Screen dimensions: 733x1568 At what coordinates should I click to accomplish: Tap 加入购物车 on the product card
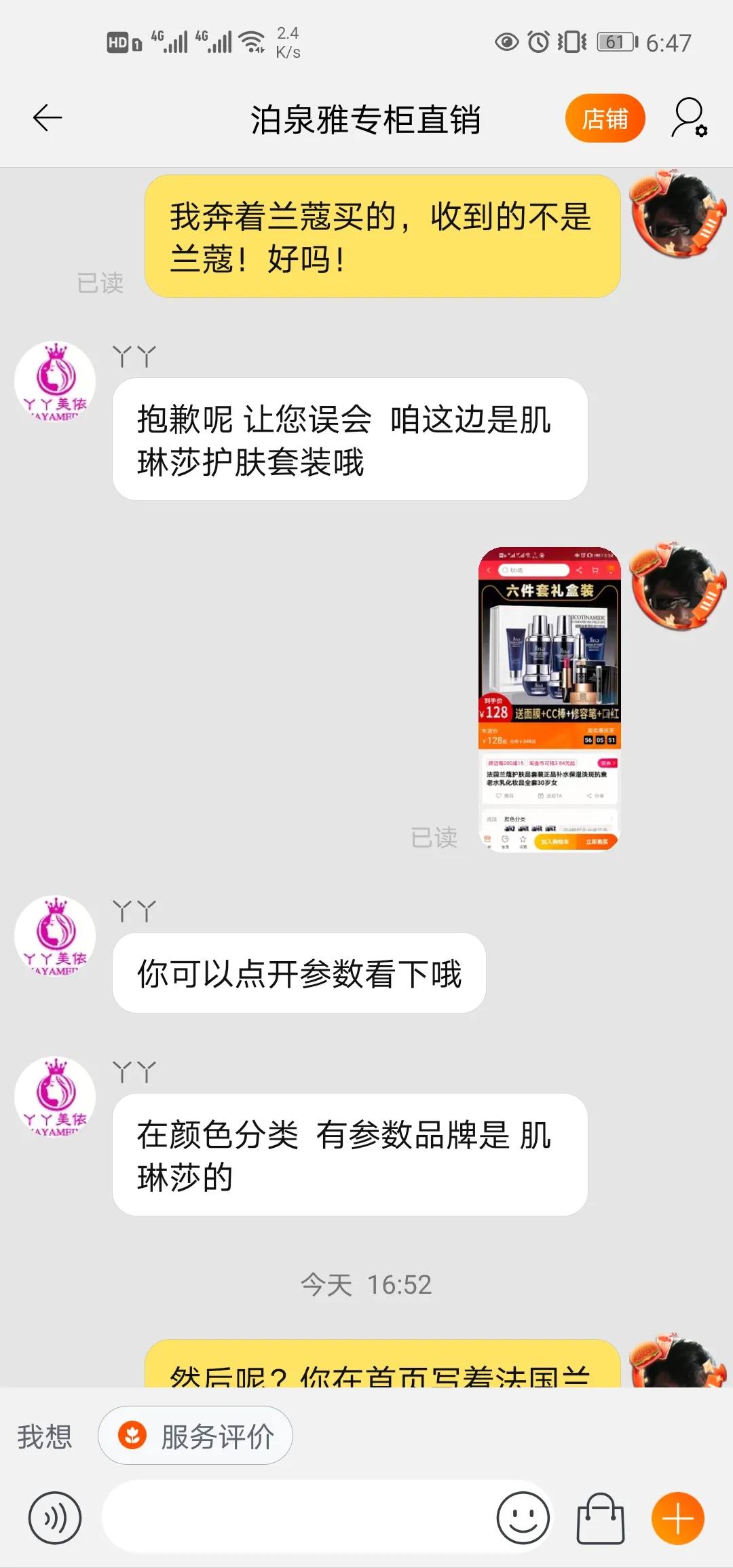[x=555, y=841]
